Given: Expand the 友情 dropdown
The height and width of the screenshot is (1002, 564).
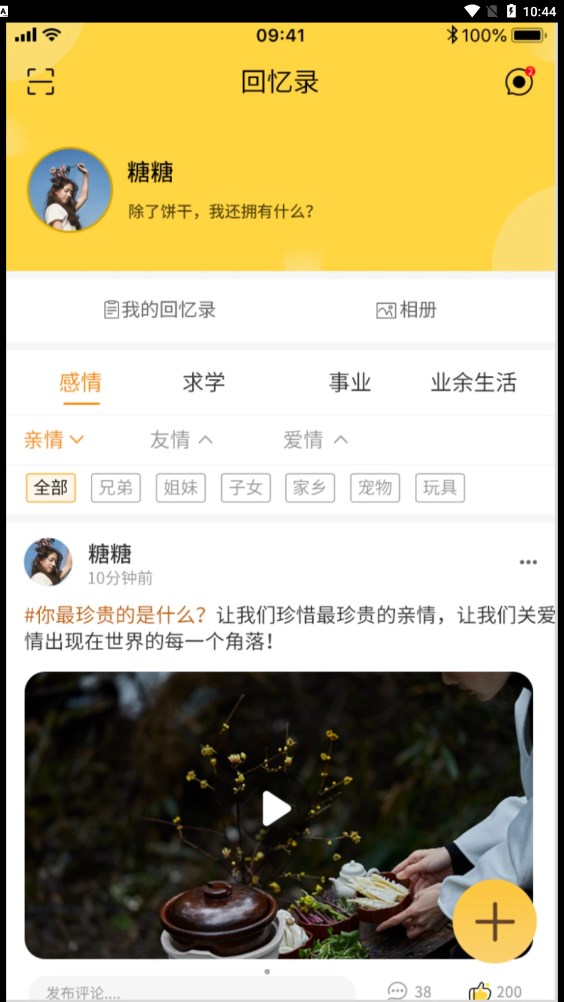Looking at the screenshot, I should click(x=181, y=440).
